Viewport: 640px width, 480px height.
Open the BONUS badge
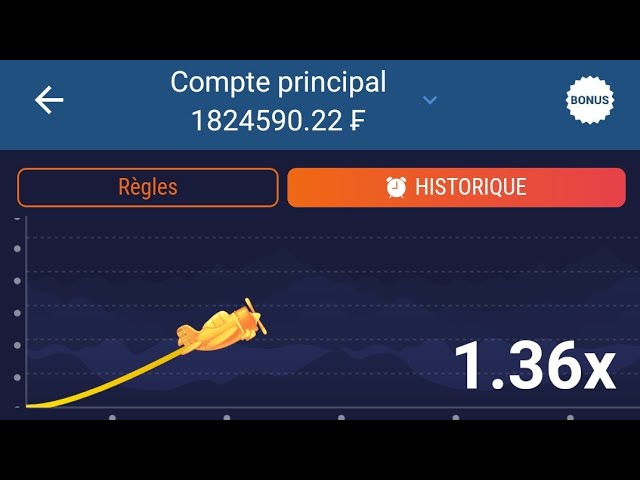(590, 100)
